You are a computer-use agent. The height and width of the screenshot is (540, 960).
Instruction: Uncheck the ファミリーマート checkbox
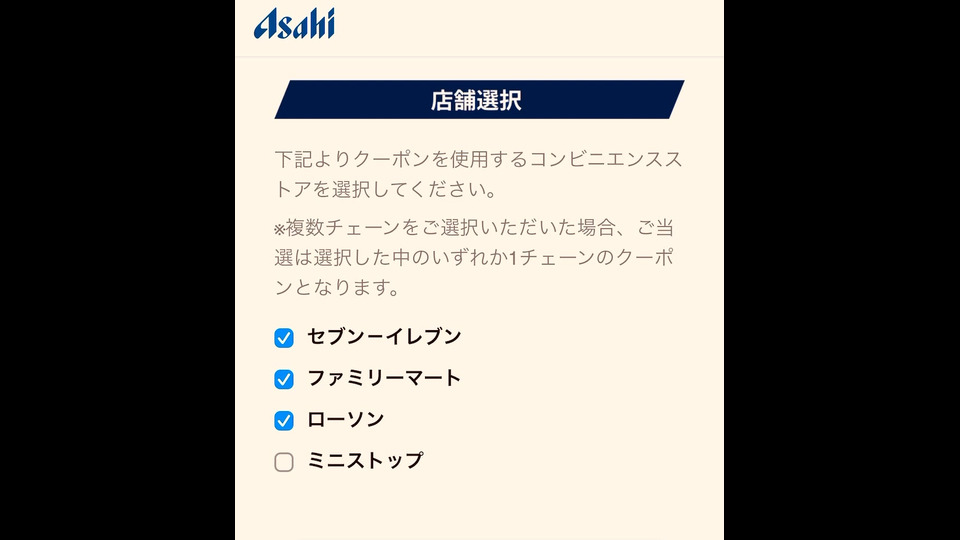tap(284, 379)
